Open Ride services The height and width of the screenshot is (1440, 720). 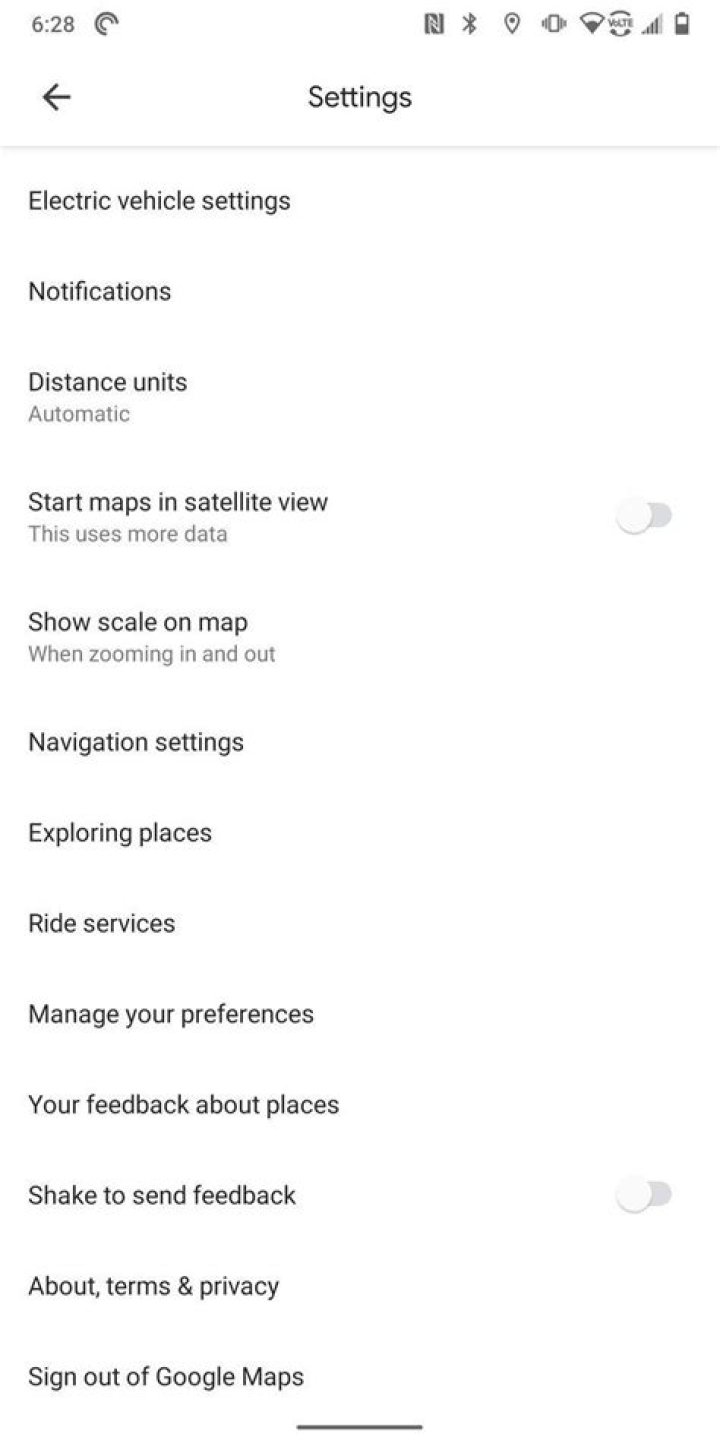(360, 923)
